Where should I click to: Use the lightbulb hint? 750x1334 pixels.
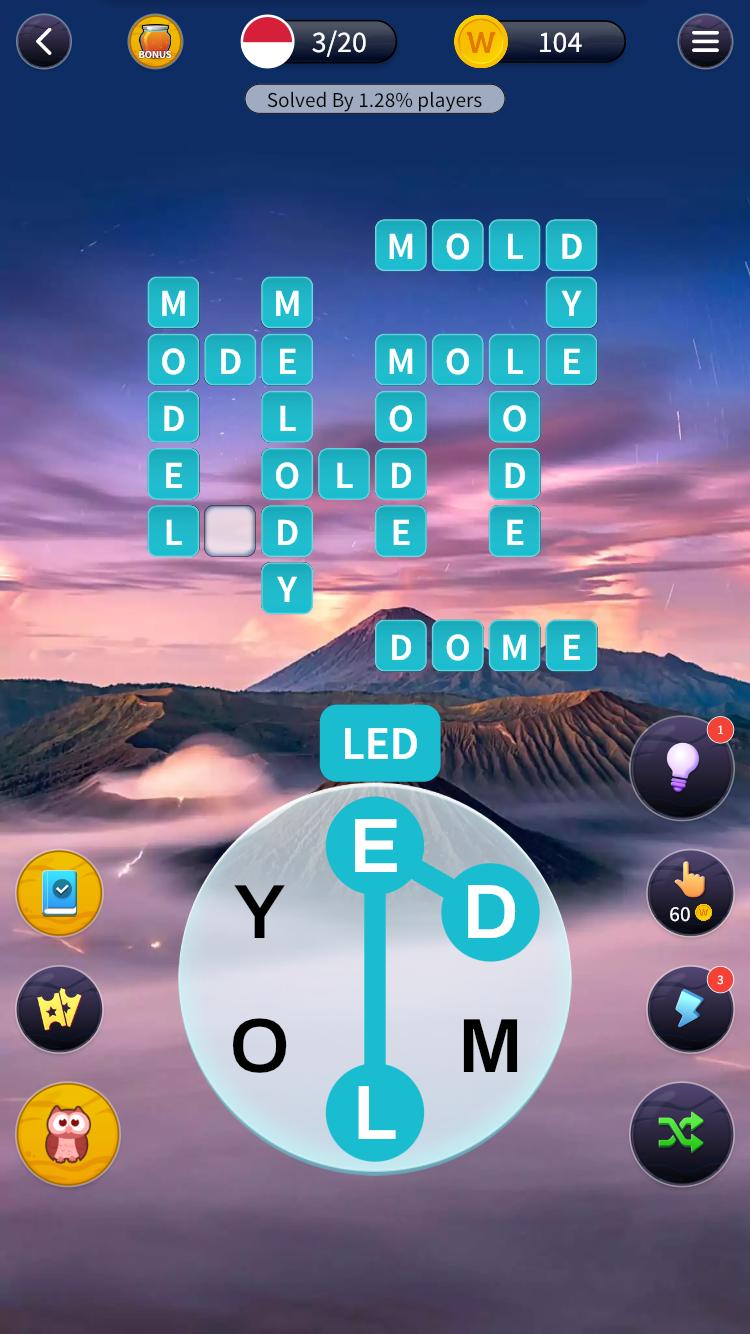(682, 768)
